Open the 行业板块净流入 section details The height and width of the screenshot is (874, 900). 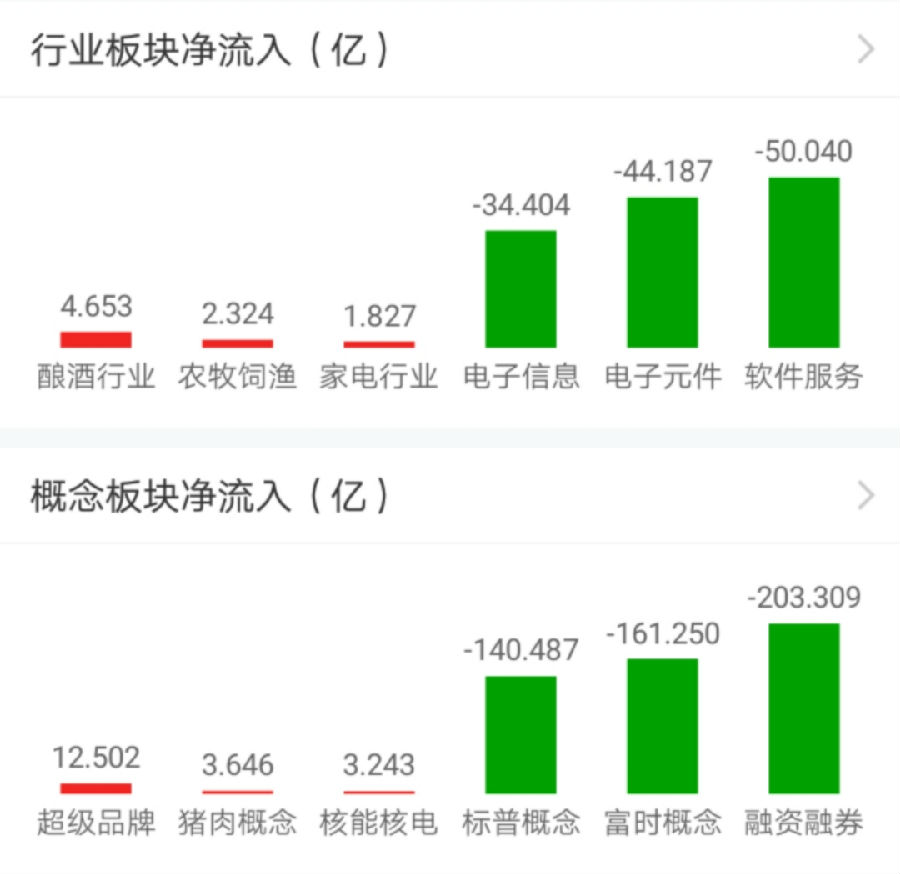tap(866, 50)
